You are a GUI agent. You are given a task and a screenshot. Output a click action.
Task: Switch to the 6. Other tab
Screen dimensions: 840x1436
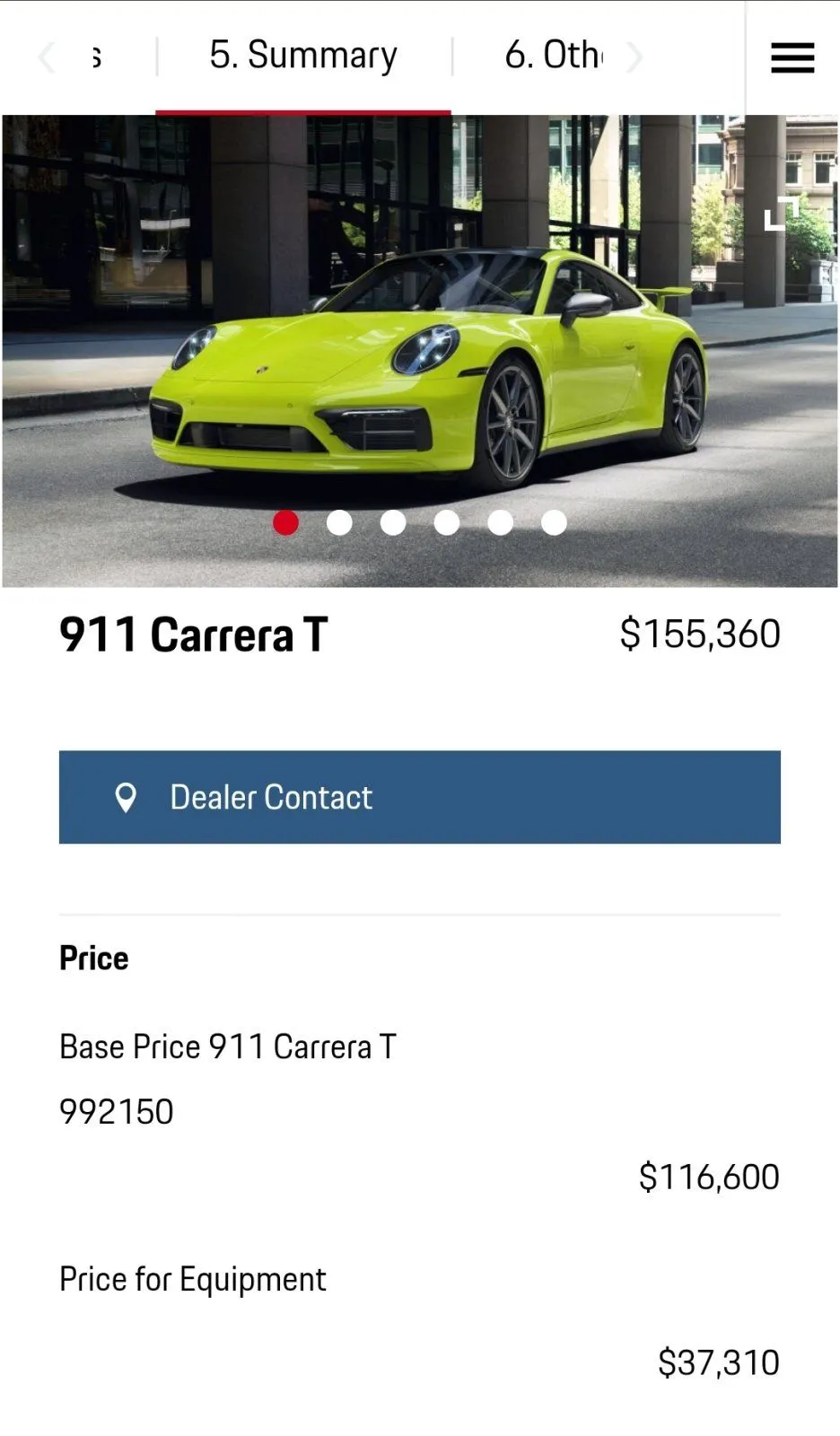pyautogui.click(x=552, y=56)
